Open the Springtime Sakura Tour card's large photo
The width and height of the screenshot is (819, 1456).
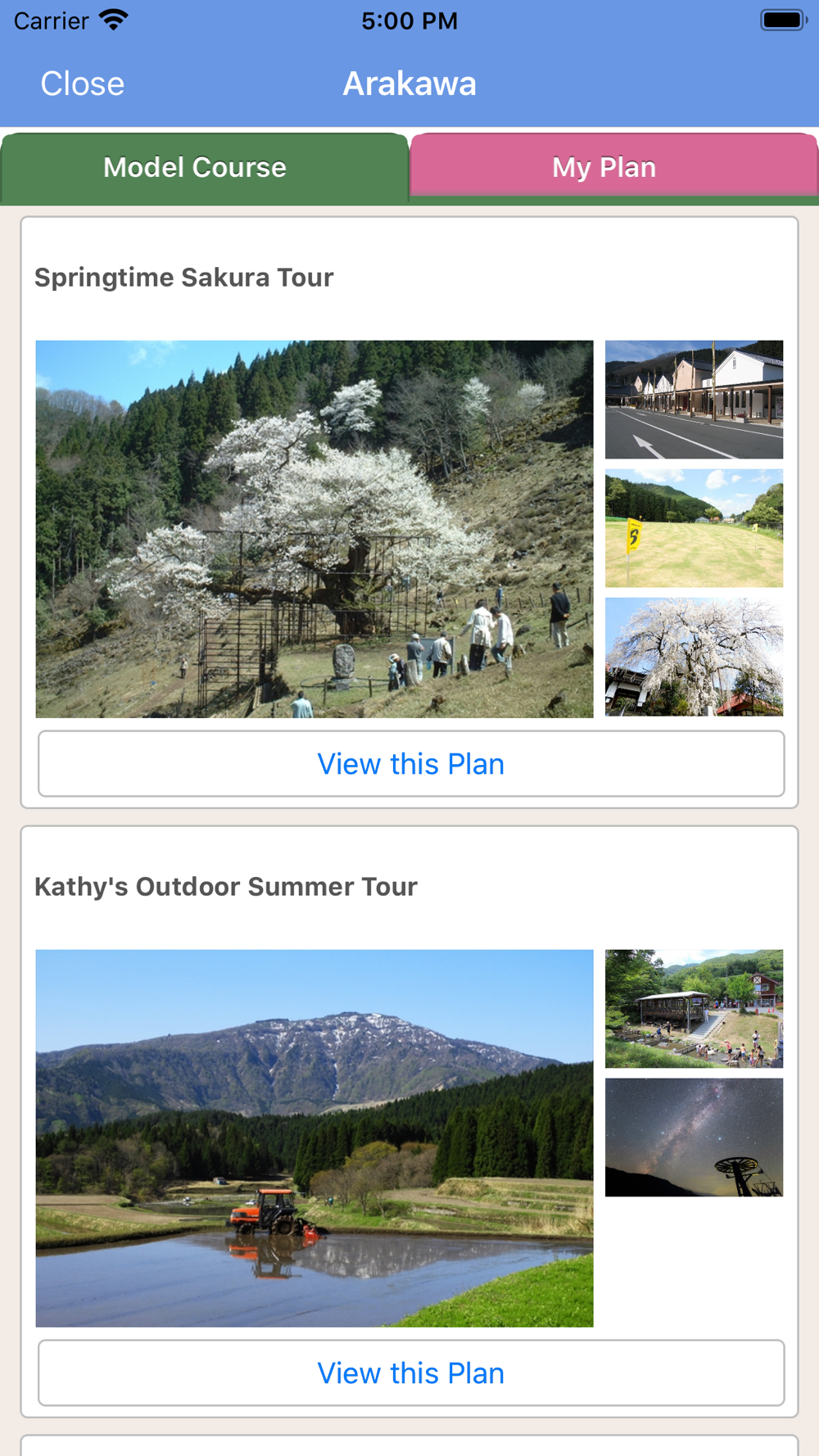[x=314, y=529]
